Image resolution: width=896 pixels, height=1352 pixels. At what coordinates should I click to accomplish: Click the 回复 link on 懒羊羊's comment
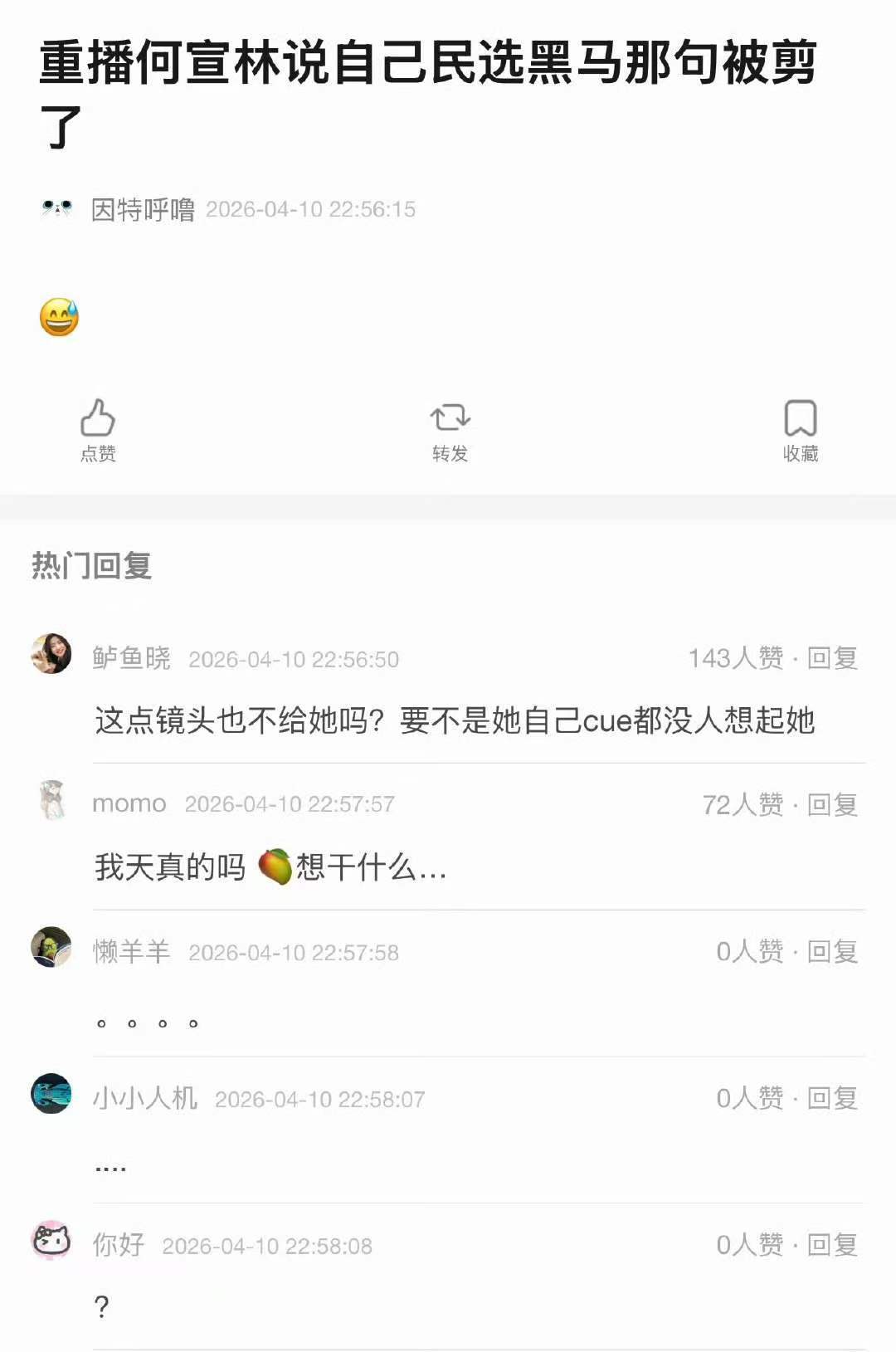tap(834, 953)
